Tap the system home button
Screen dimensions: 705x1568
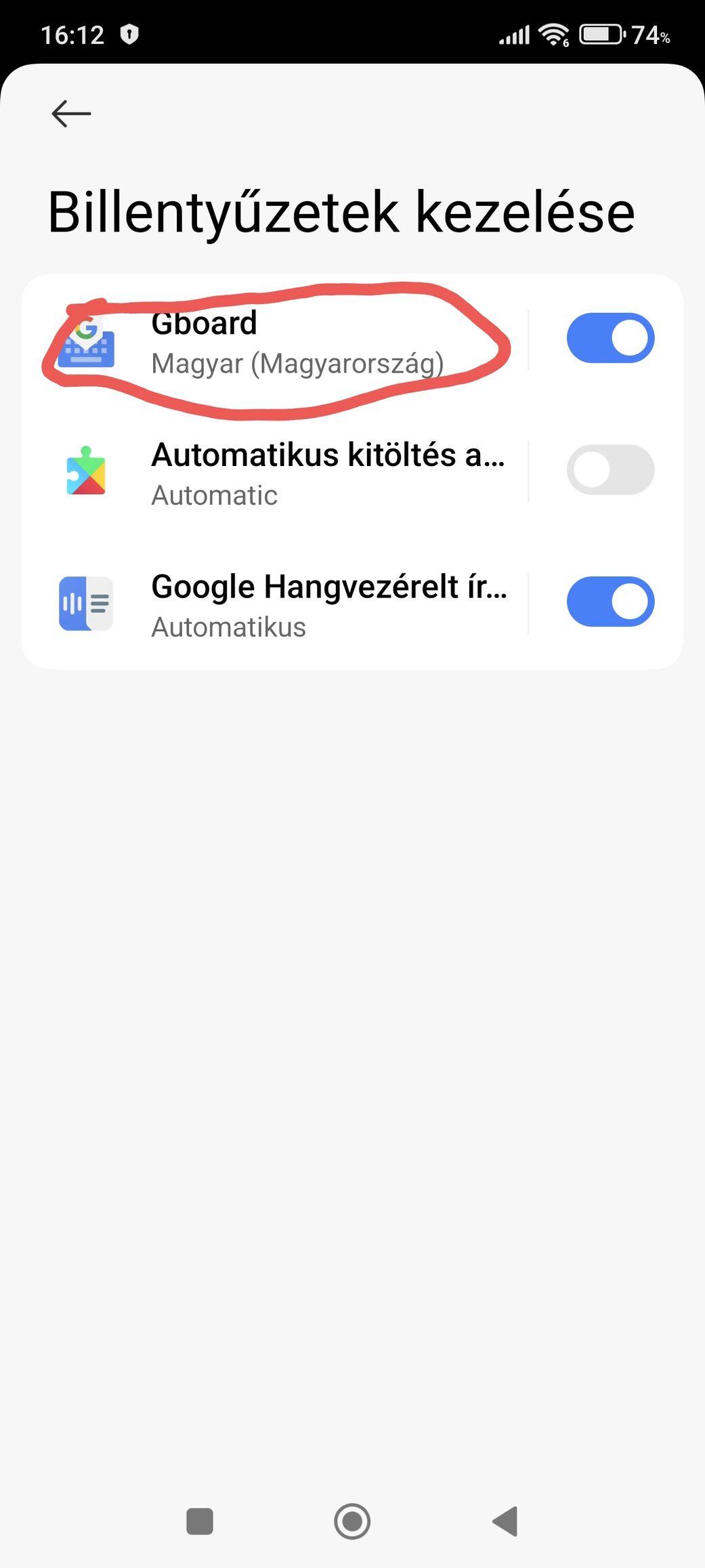tap(352, 1521)
